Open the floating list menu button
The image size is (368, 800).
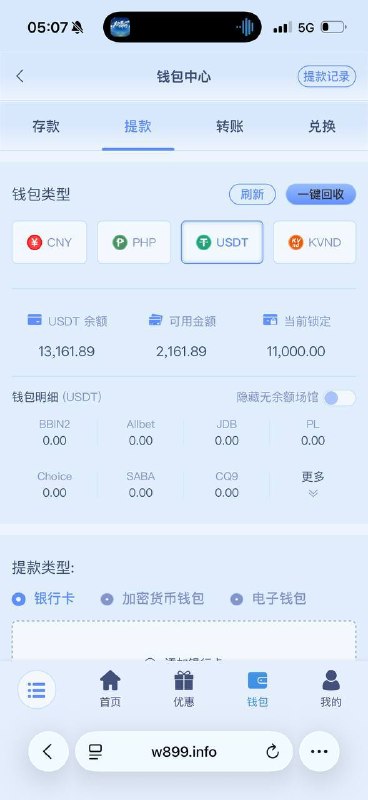point(37,689)
